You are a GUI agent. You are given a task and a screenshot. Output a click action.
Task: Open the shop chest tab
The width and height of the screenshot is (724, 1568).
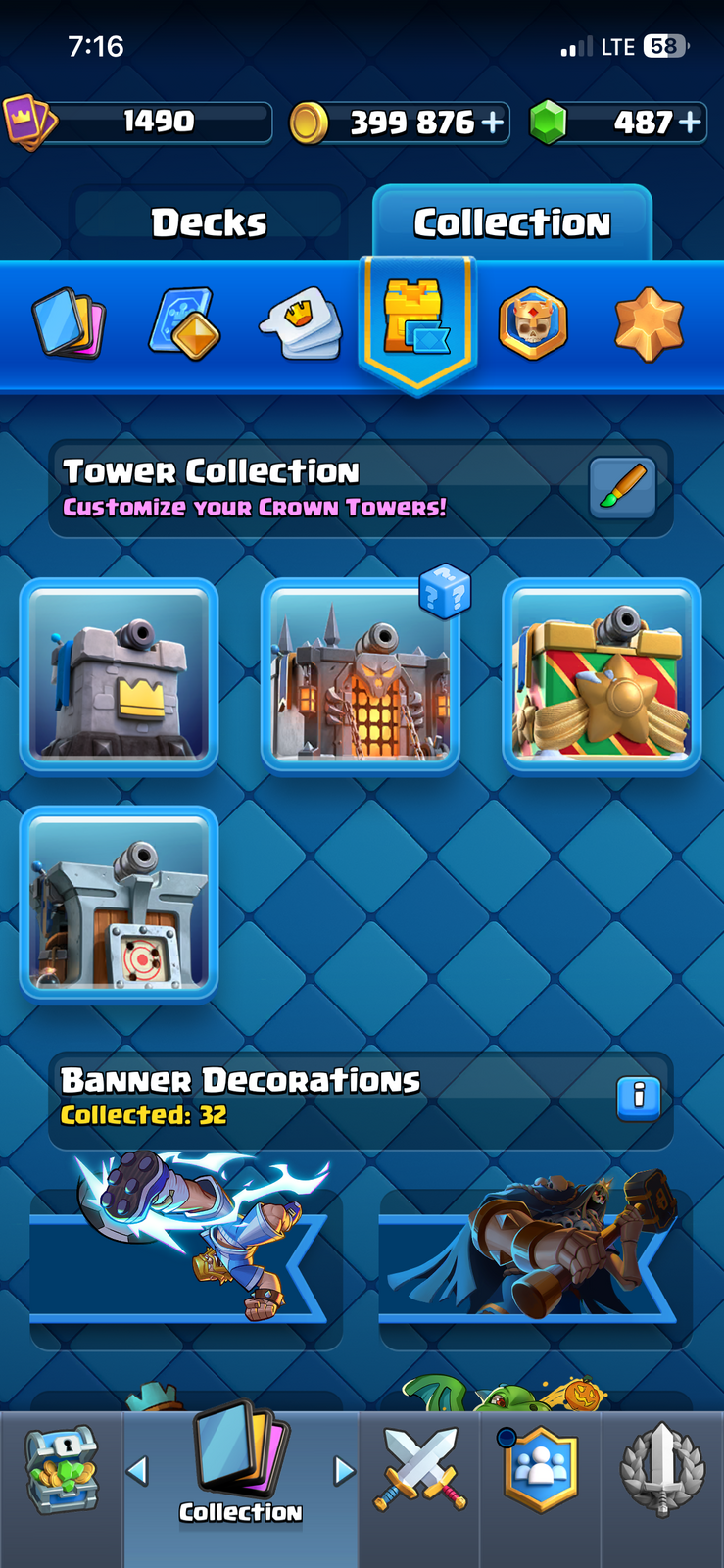pos(61,1470)
